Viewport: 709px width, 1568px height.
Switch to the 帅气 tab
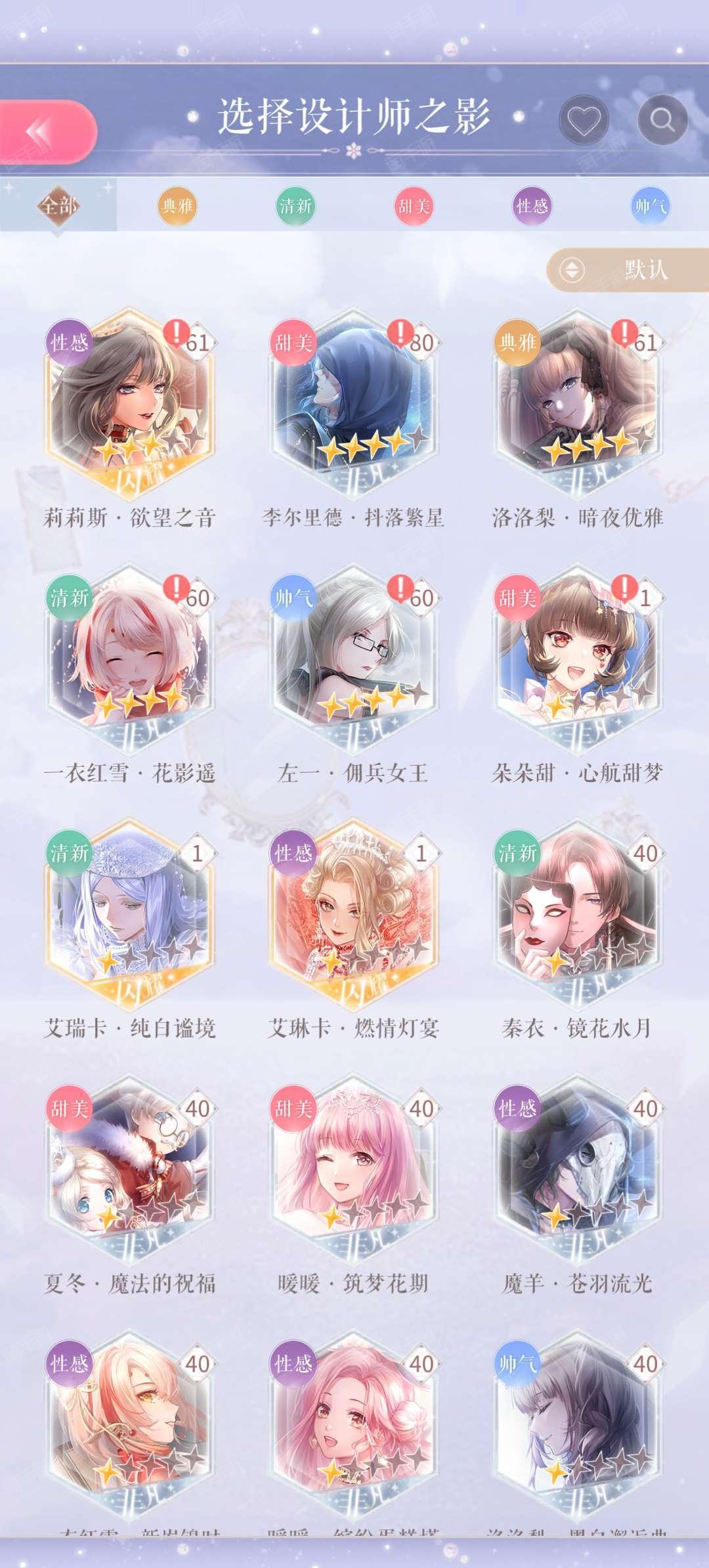650,206
